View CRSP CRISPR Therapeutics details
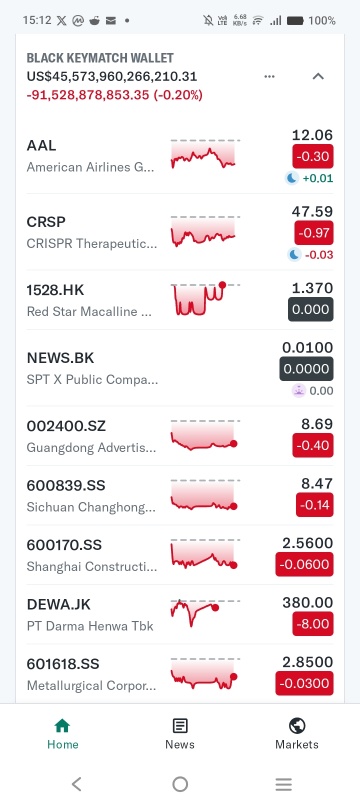 [x=180, y=232]
